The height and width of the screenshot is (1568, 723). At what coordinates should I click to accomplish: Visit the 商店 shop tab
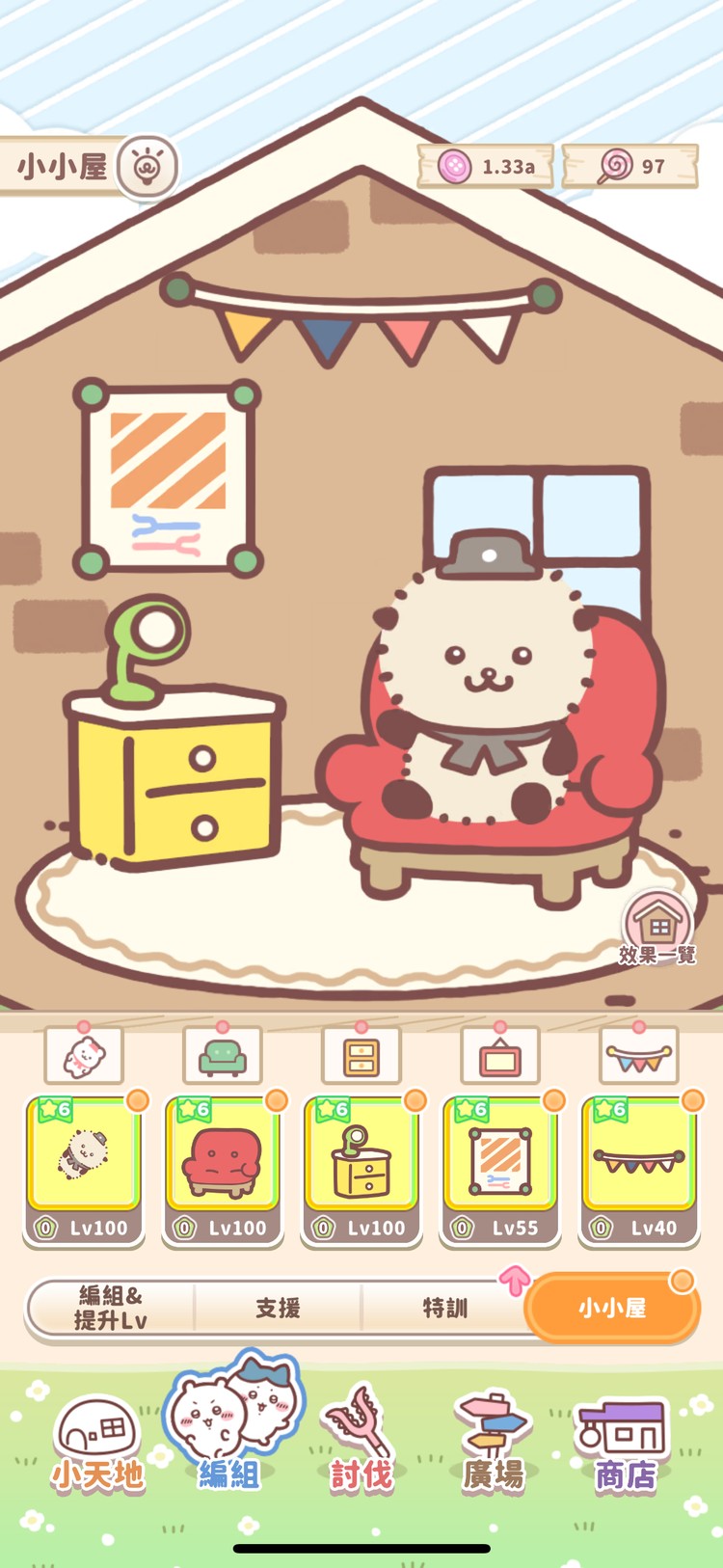[625, 1444]
